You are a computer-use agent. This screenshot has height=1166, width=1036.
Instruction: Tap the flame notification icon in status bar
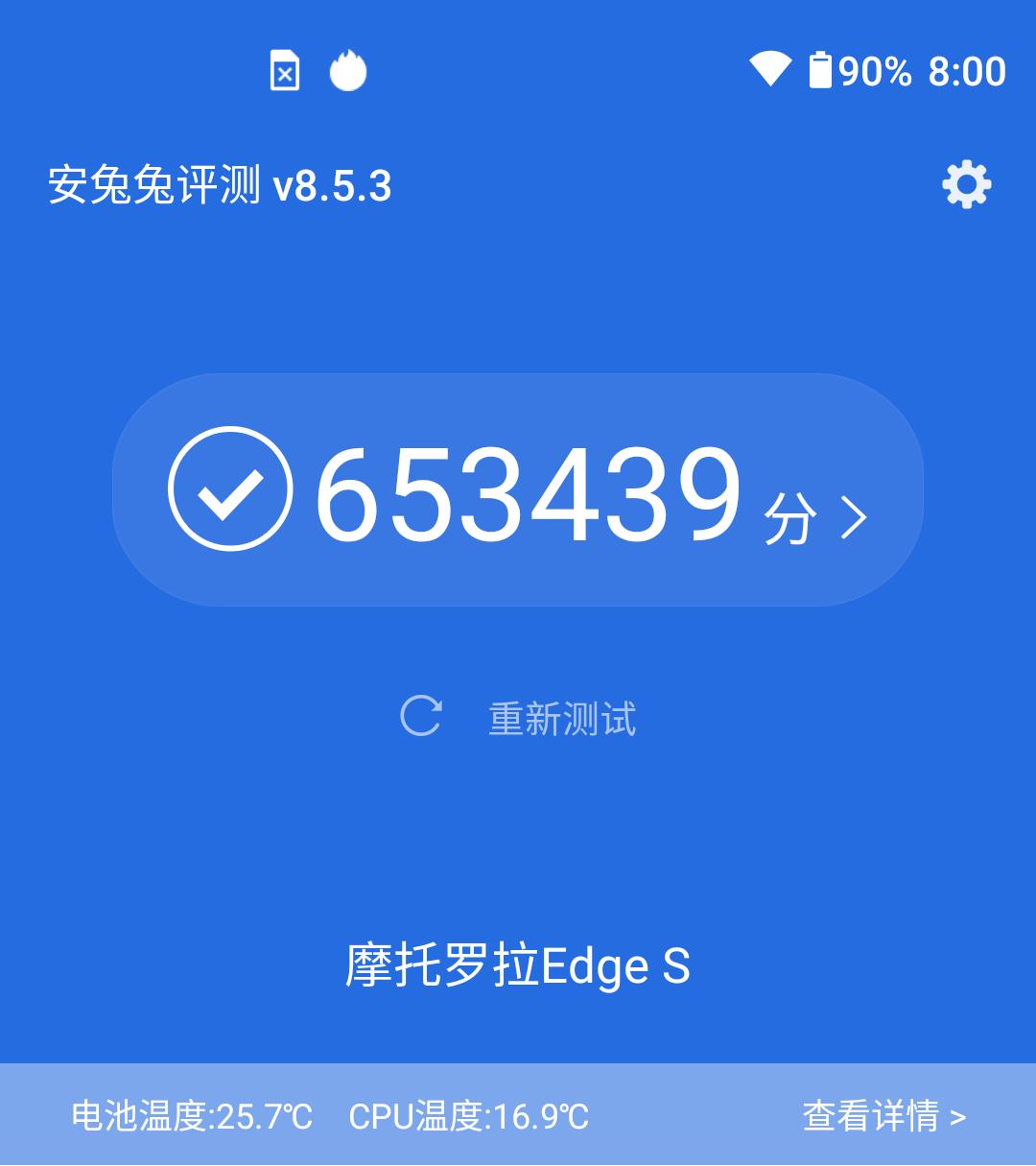349,72
